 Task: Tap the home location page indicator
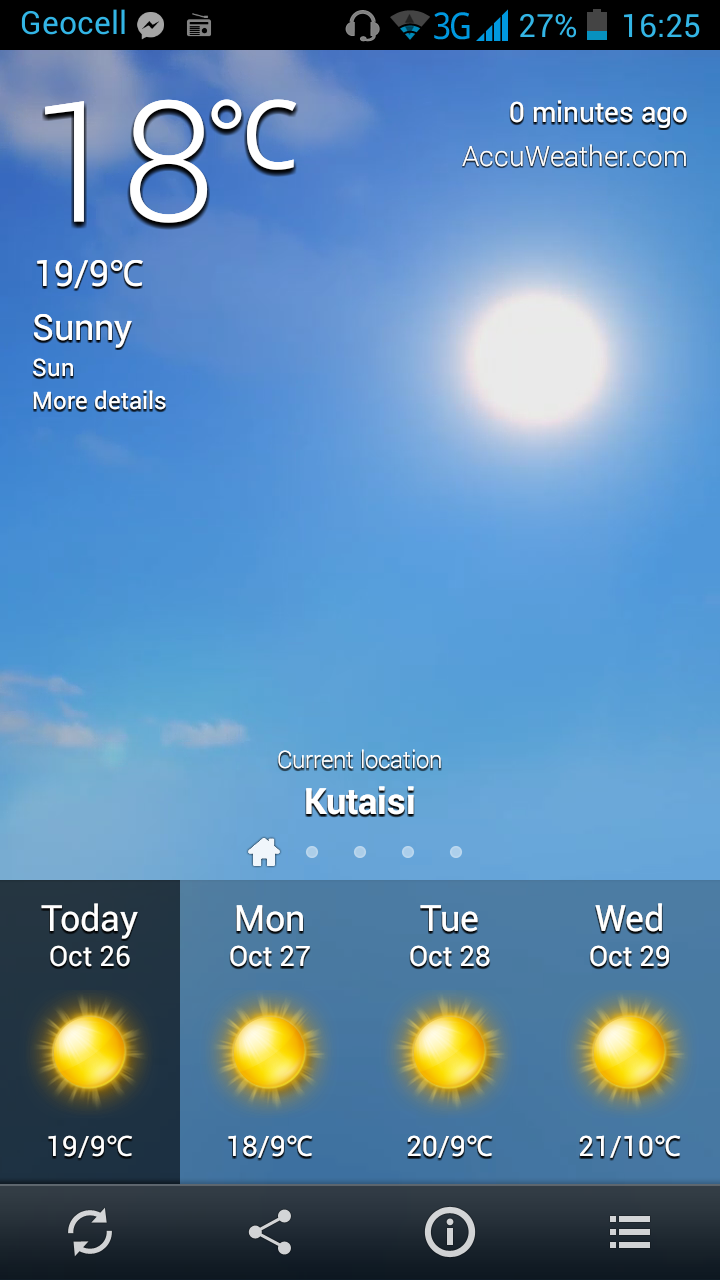[x=264, y=852]
